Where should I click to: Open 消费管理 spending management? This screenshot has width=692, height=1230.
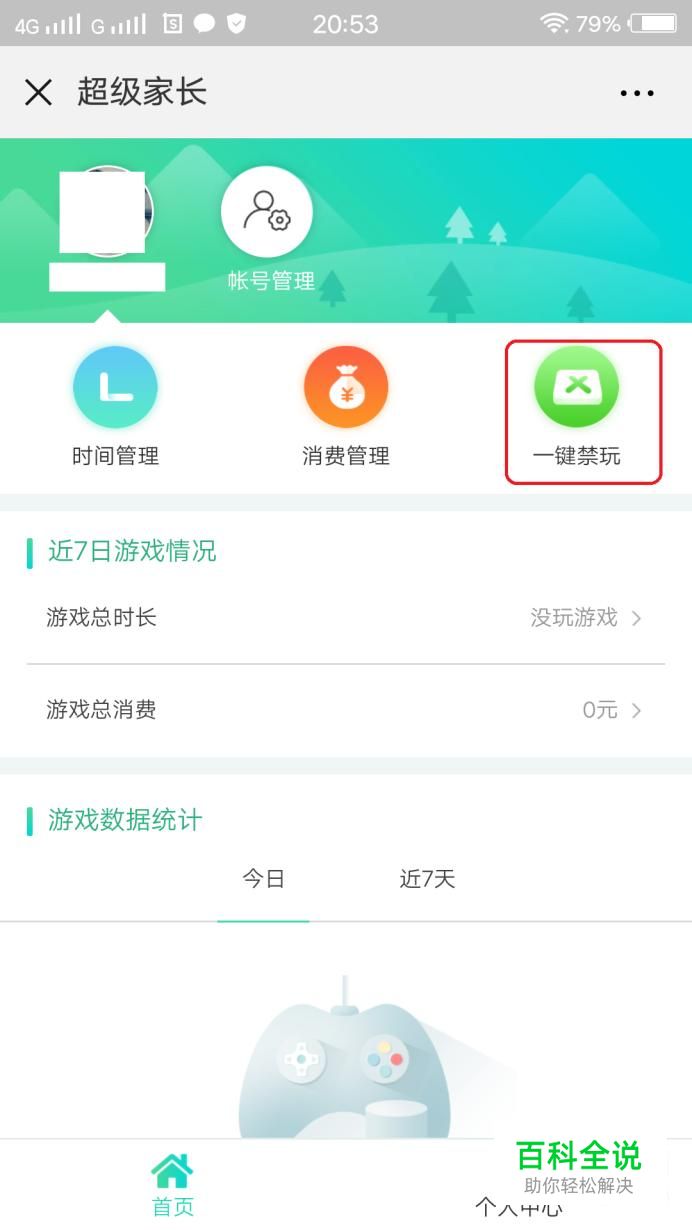(x=346, y=388)
